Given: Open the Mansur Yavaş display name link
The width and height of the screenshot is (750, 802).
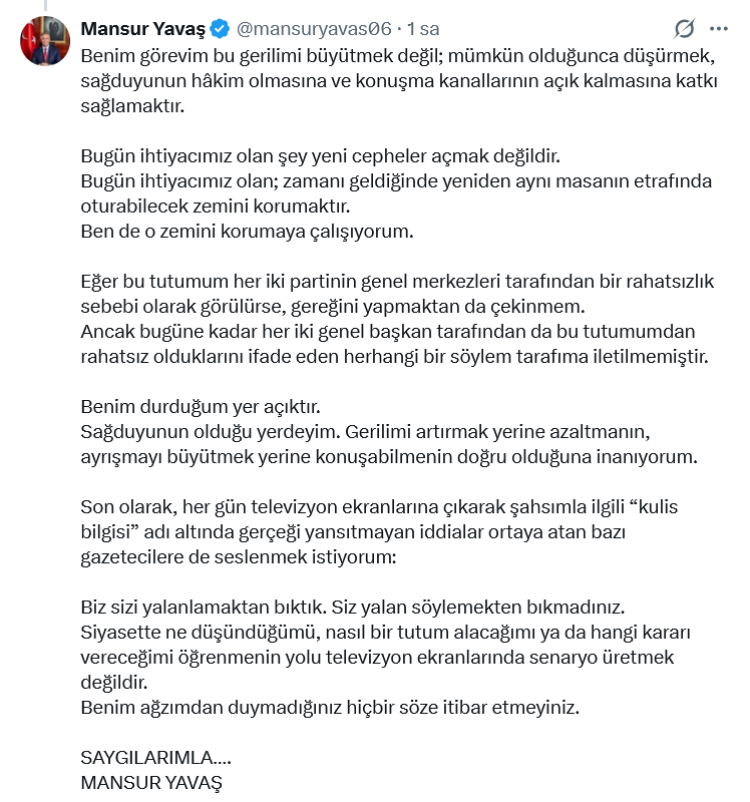Looking at the screenshot, I should click(x=143, y=29).
